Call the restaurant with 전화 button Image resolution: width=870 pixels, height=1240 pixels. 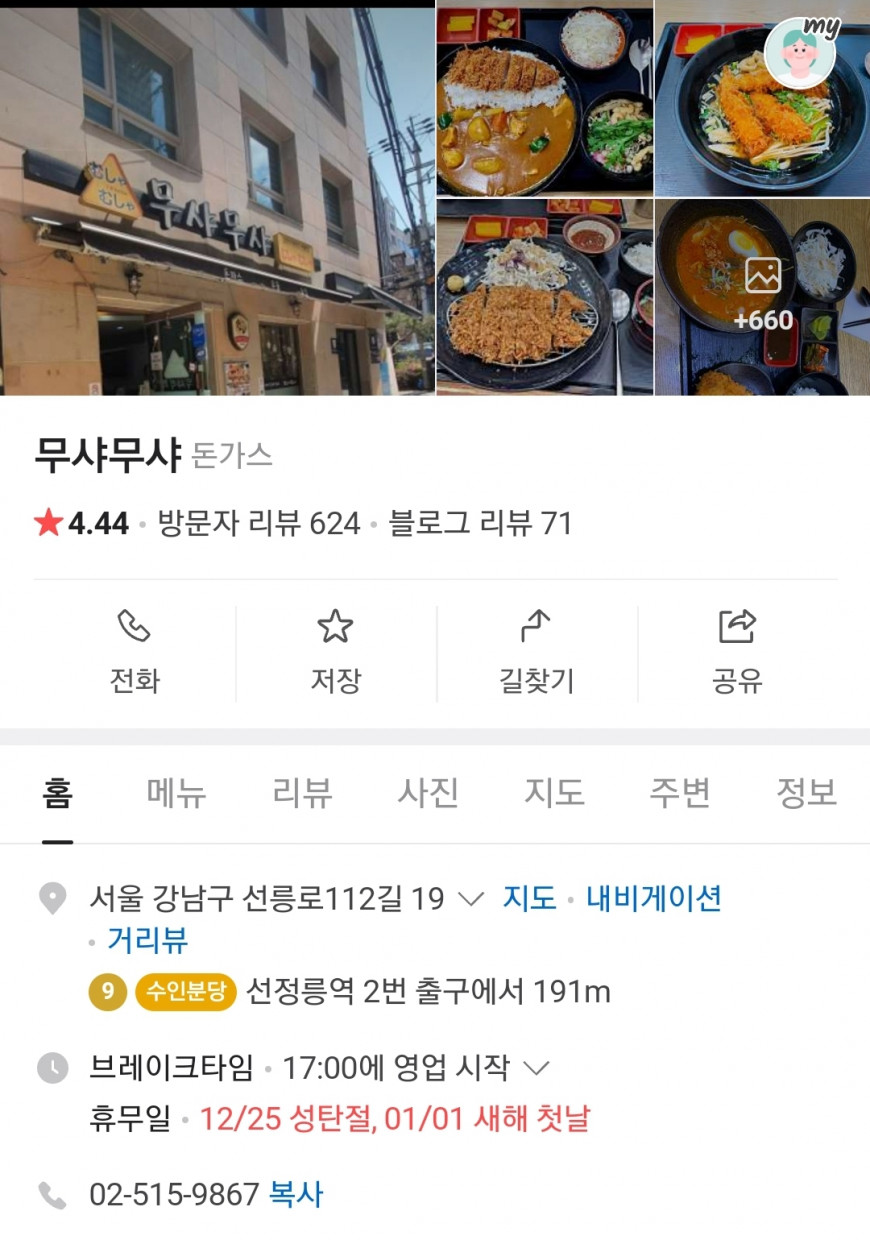click(134, 653)
